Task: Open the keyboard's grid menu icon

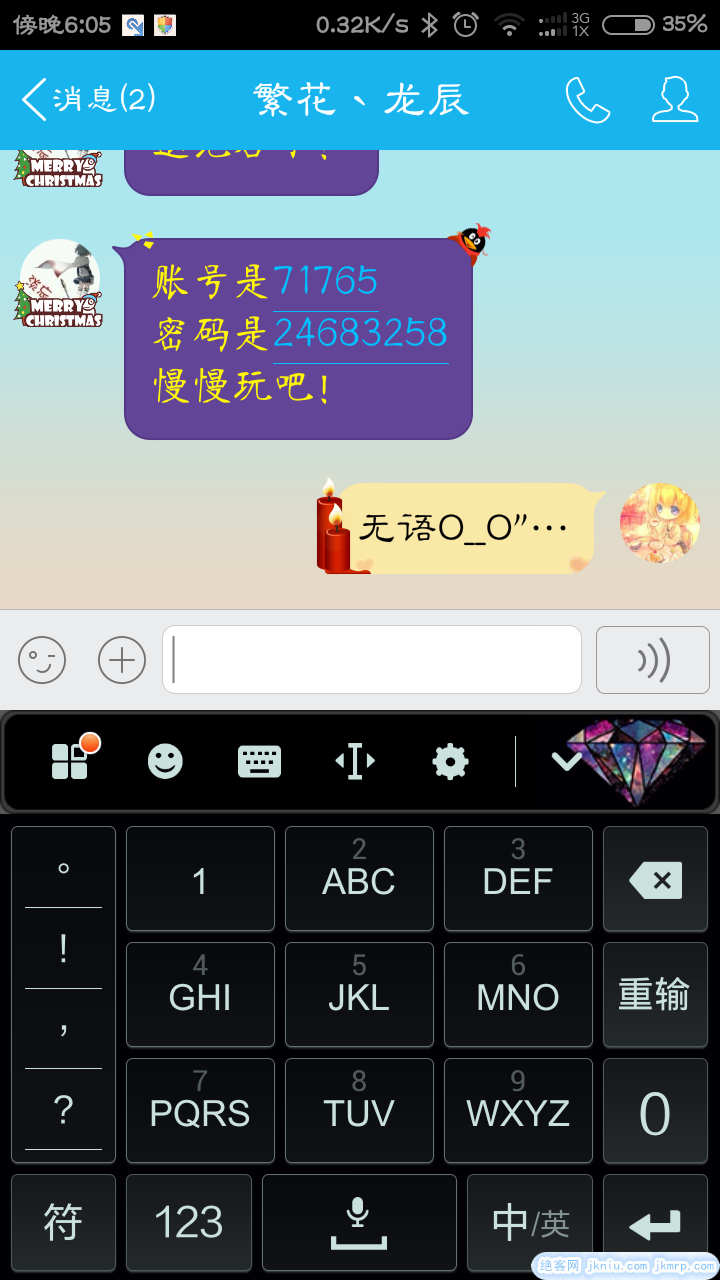Action: point(72,761)
